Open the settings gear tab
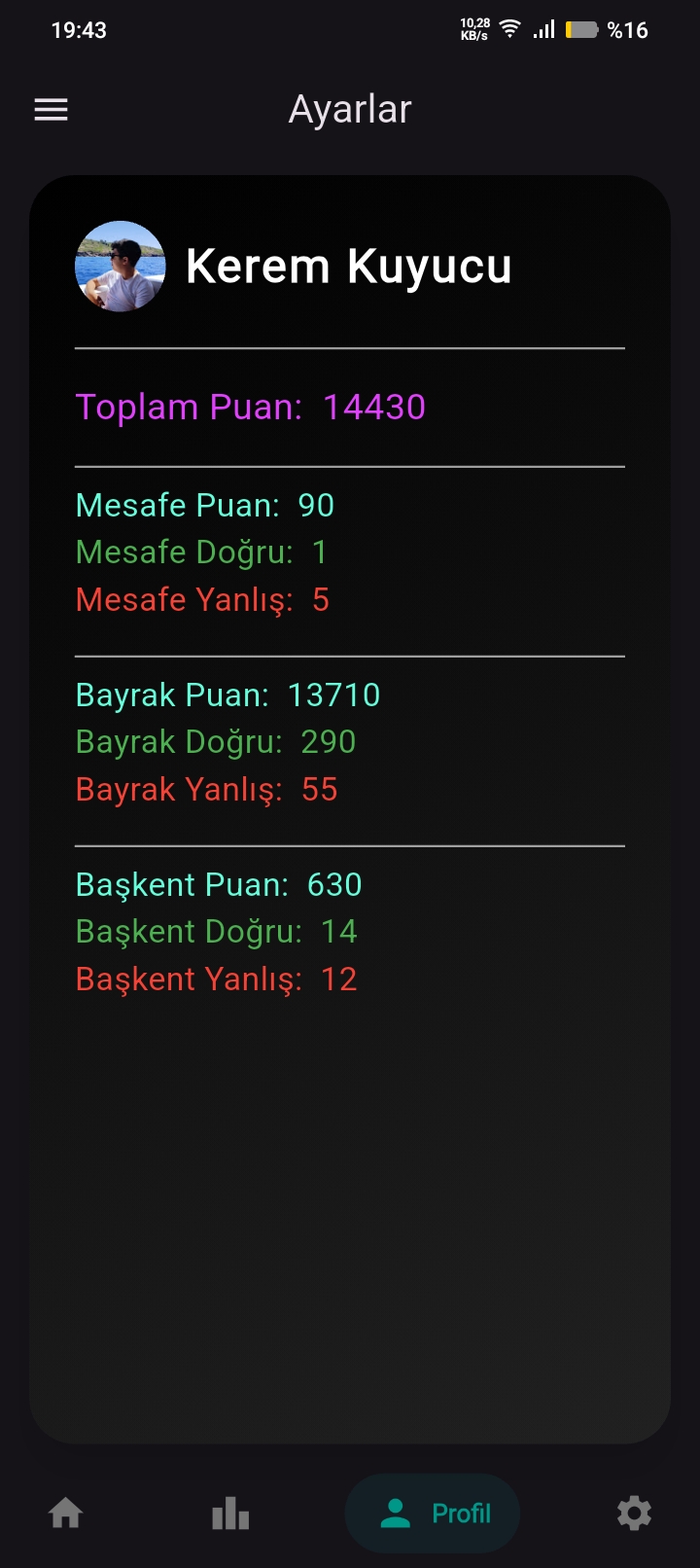This screenshot has width=700, height=1568. click(634, 1514)
